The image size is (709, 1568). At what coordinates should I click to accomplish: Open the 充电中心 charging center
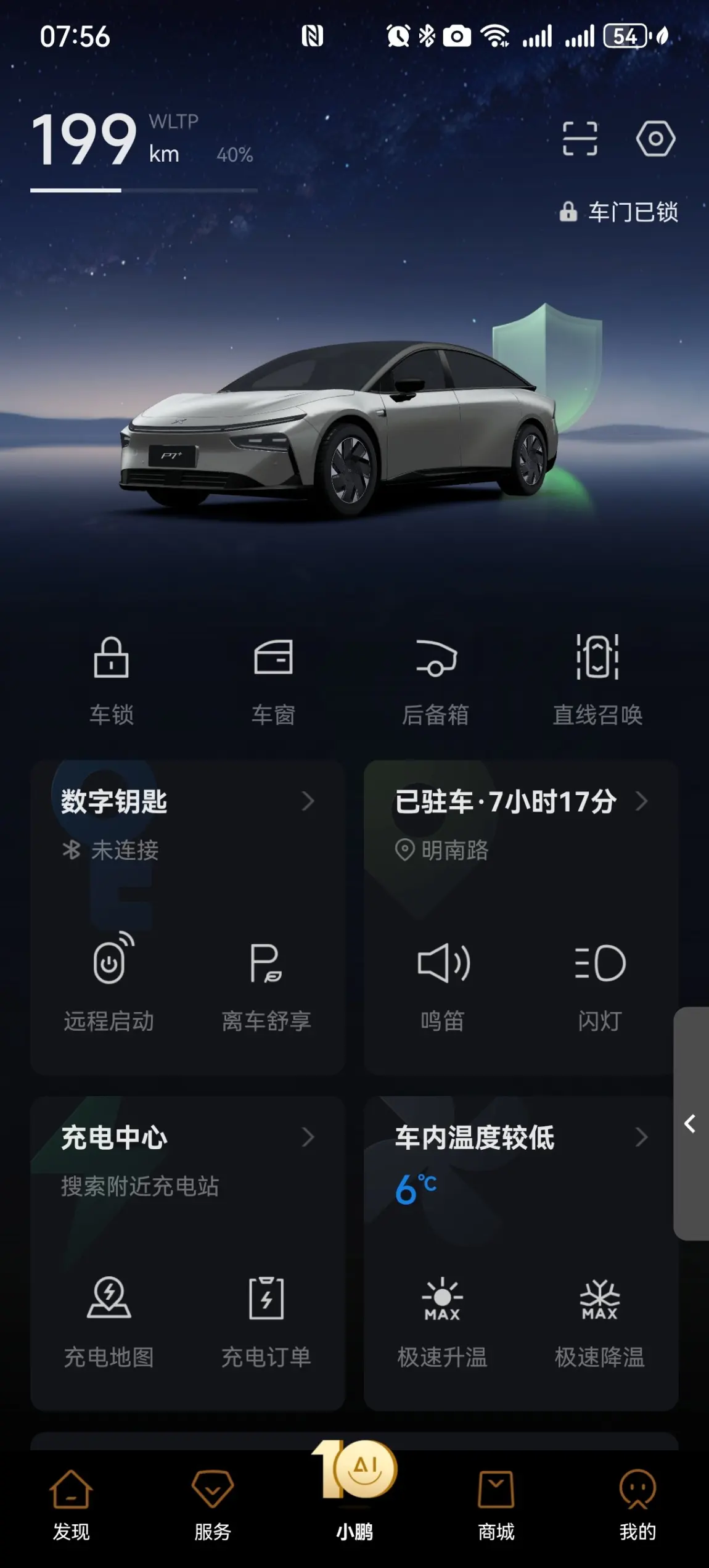pyautogui.click(x=185, y=1138)
